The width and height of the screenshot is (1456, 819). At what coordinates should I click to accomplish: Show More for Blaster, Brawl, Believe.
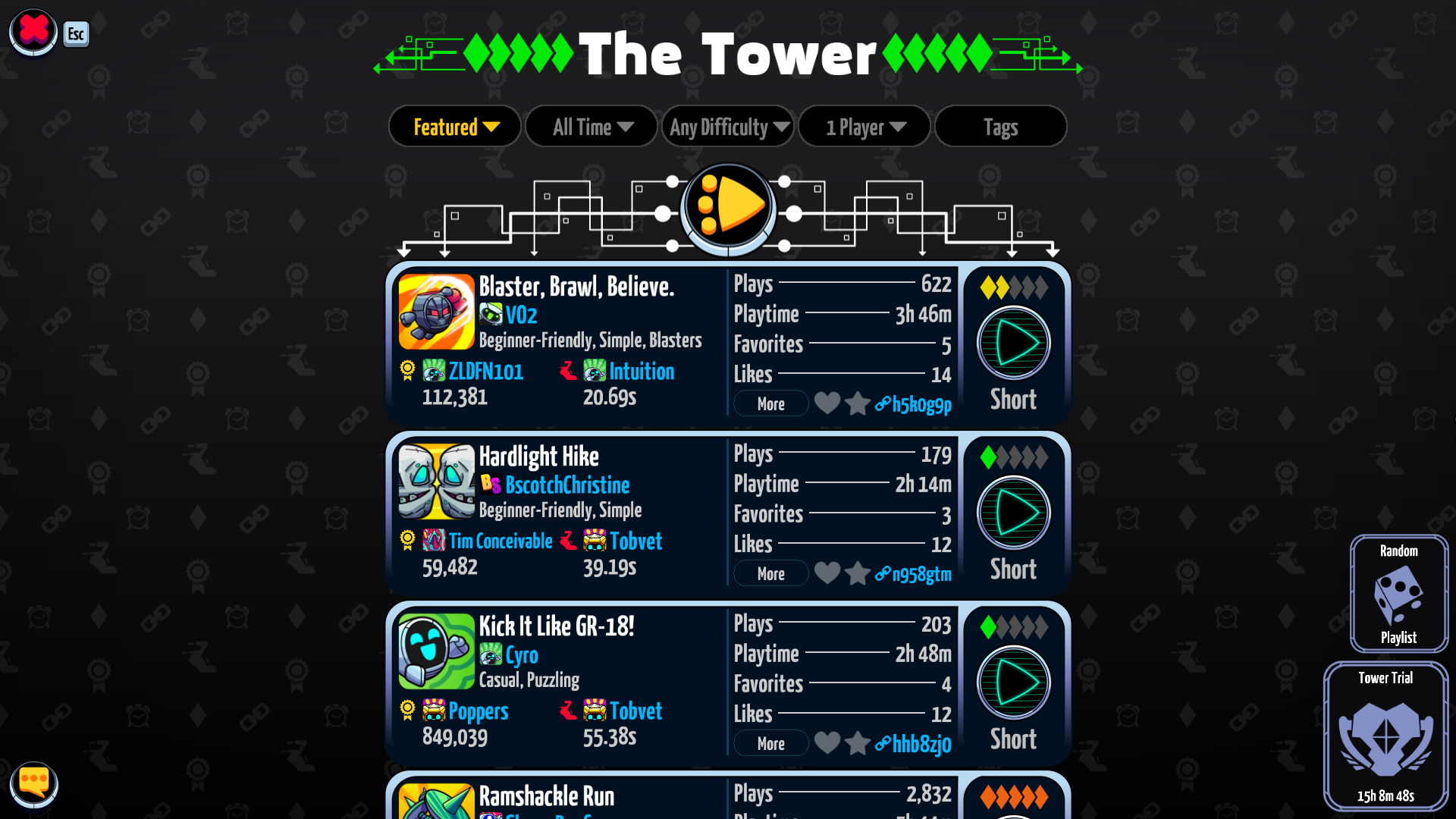pos(770,404)
